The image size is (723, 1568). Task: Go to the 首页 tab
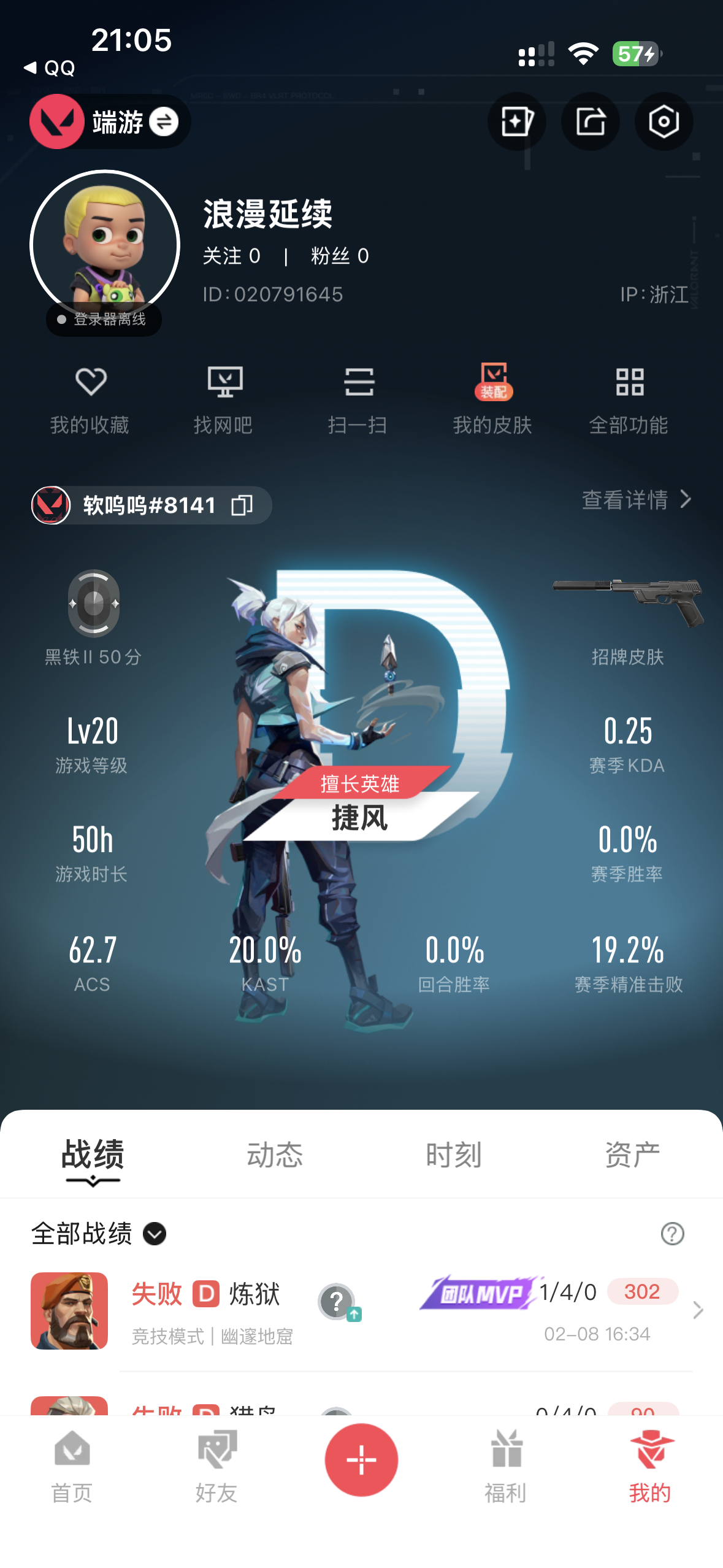pos(72,1466)
